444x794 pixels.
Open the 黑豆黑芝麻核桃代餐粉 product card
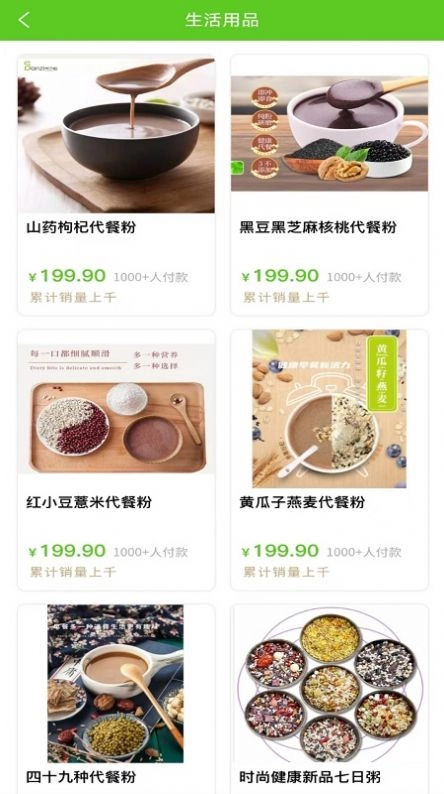[330, 185]
